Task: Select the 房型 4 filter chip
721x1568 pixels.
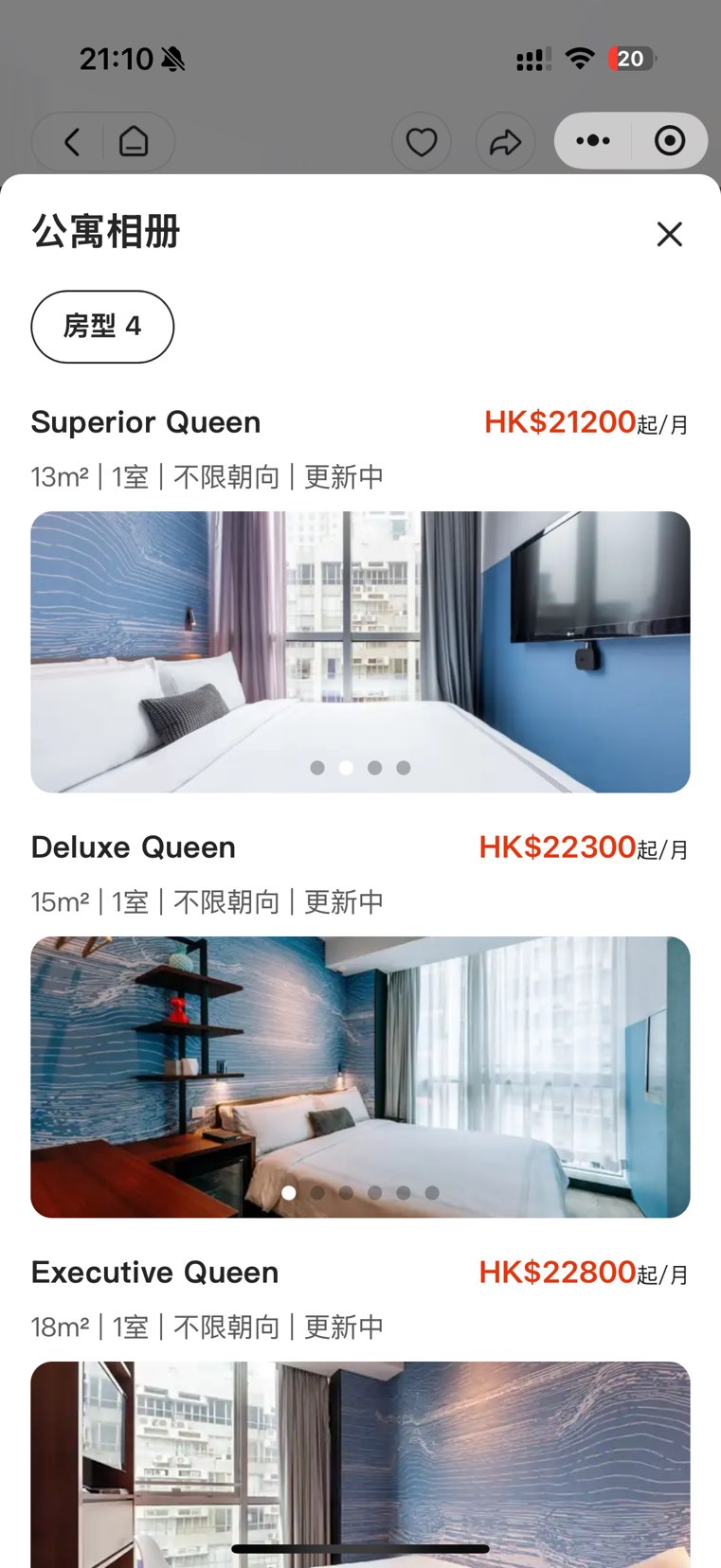Action: (x=101, y=327)
